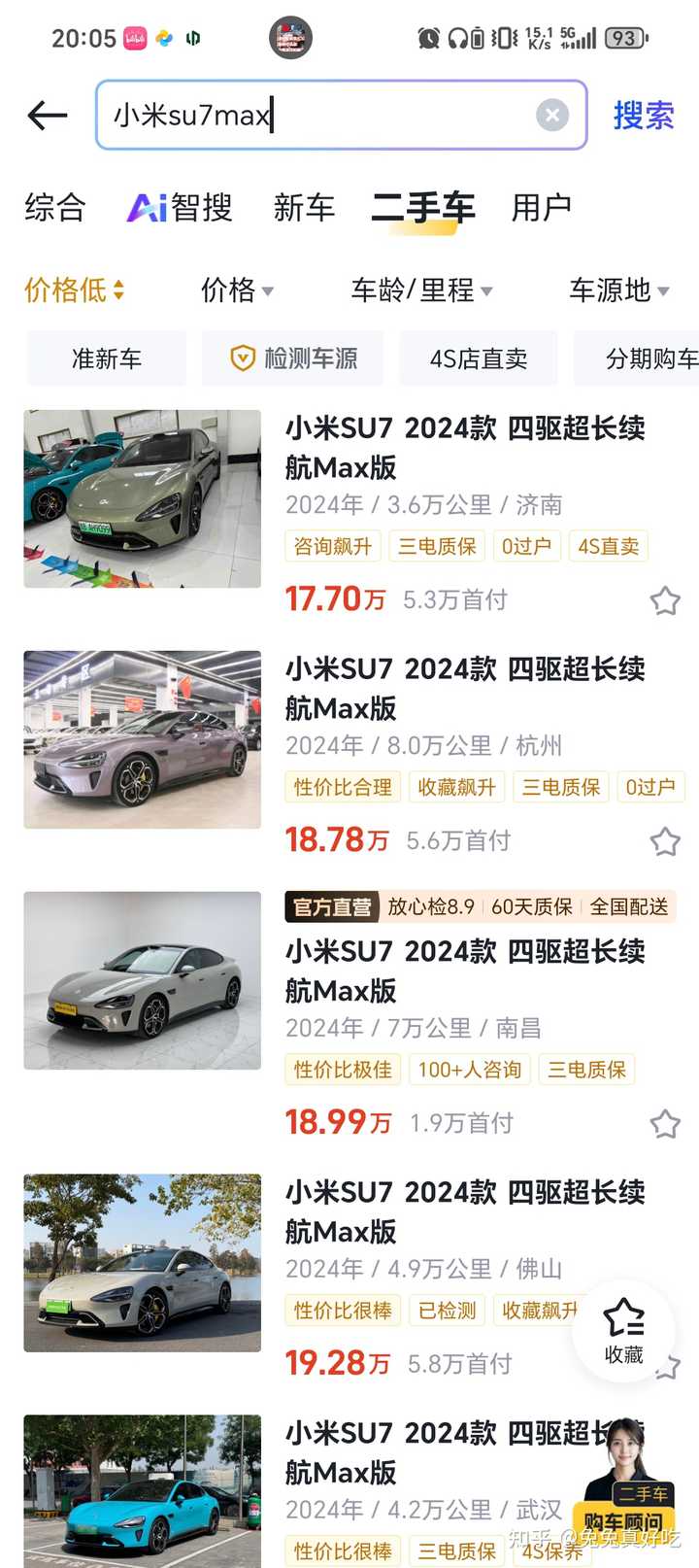Go back using the arrow icon
The image size is (699, 1568).
click(x=48, y=116)
